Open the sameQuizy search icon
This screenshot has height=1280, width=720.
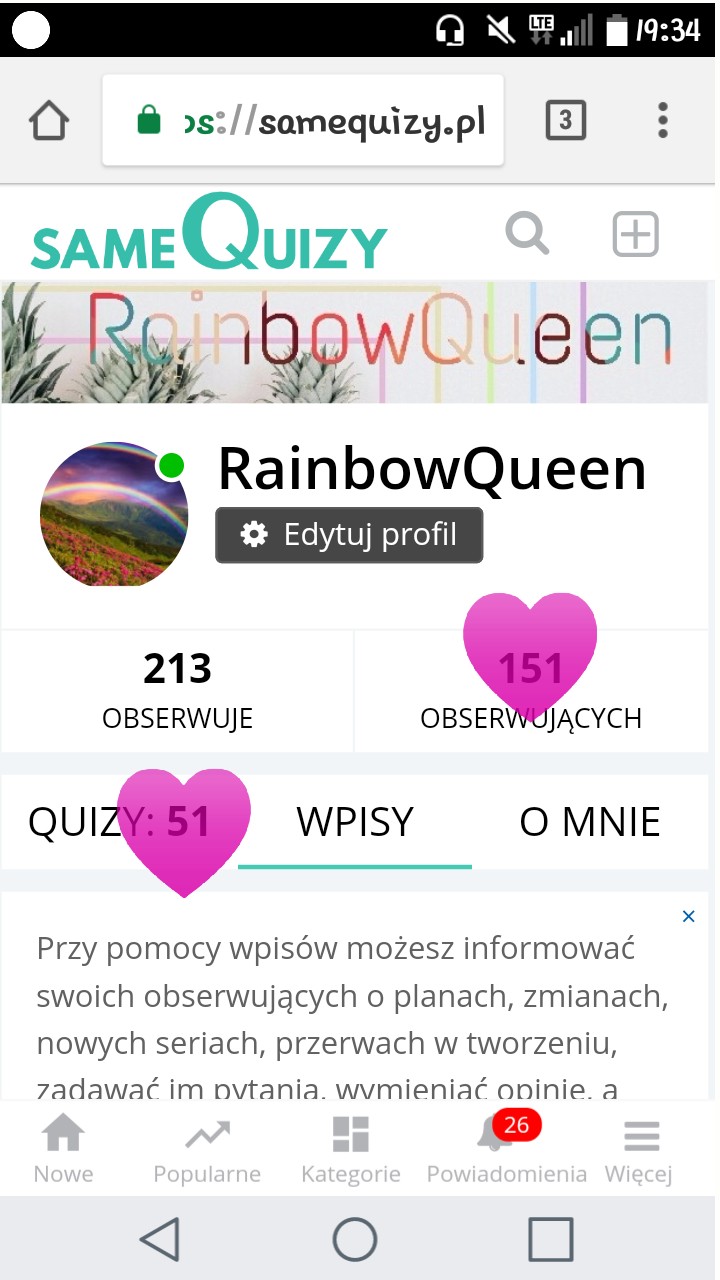tap(527, 235)
